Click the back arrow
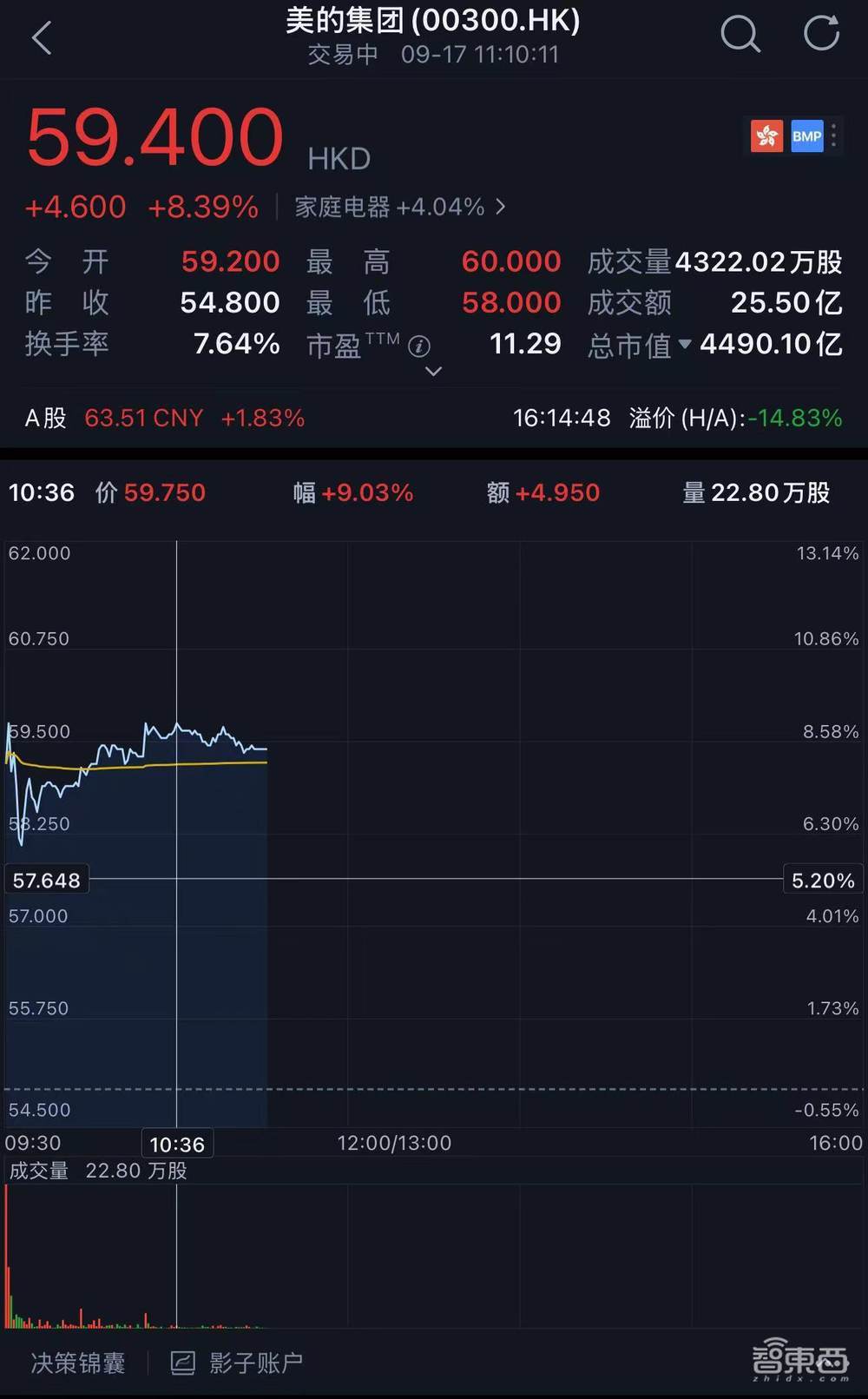Screen dimensions: 868x1399 [42, 36]
